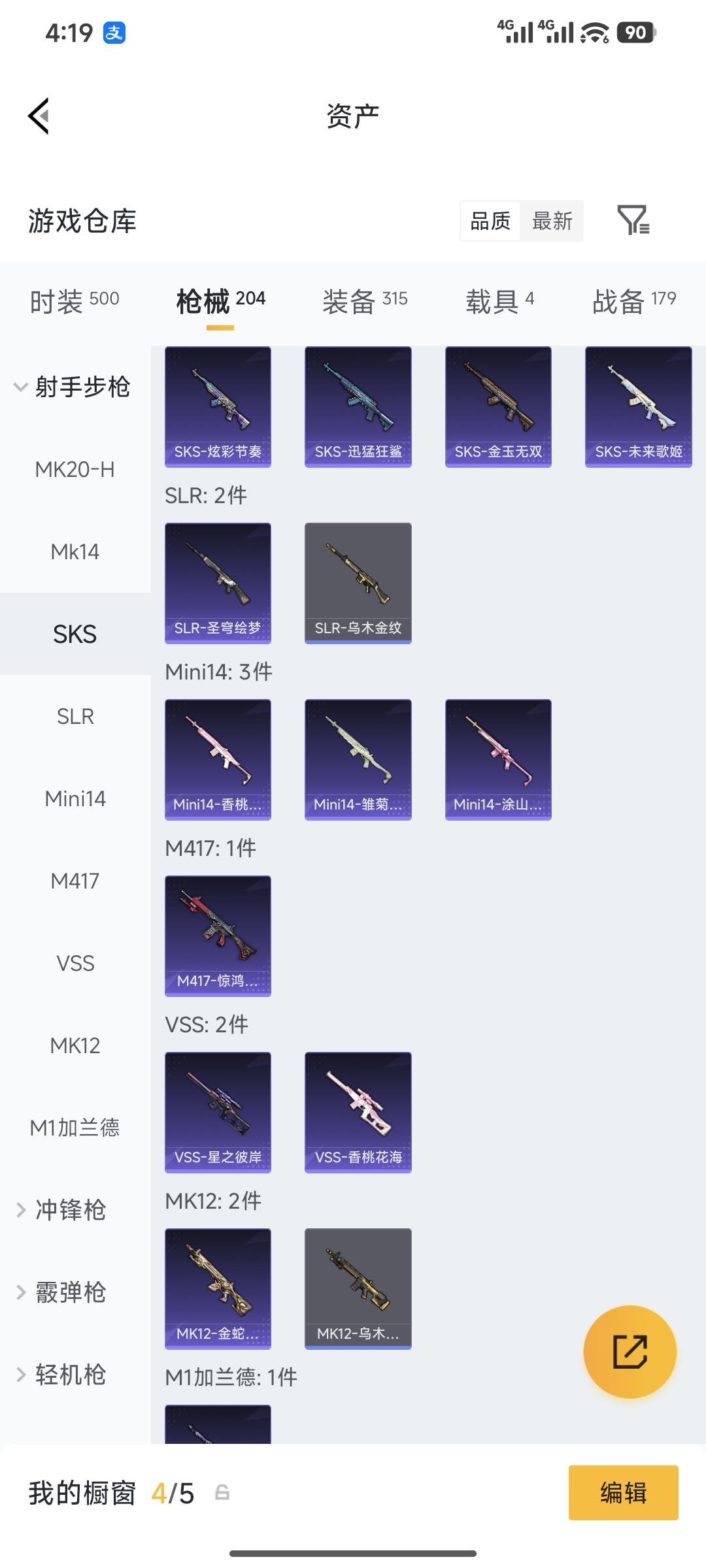706x1568 pixels.
Task: Jump to MK20-H in the sidebar
Action: pos(75,469)
